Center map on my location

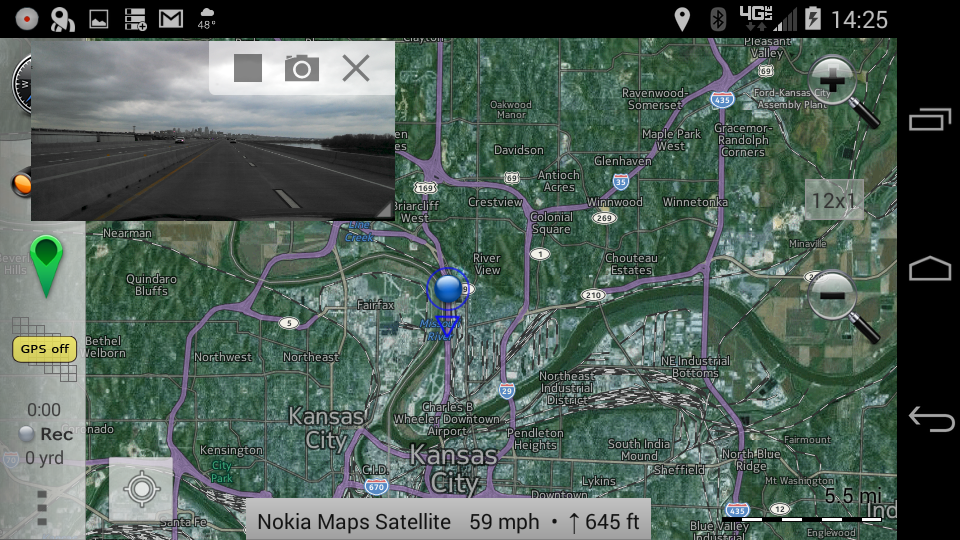point(141,489)
